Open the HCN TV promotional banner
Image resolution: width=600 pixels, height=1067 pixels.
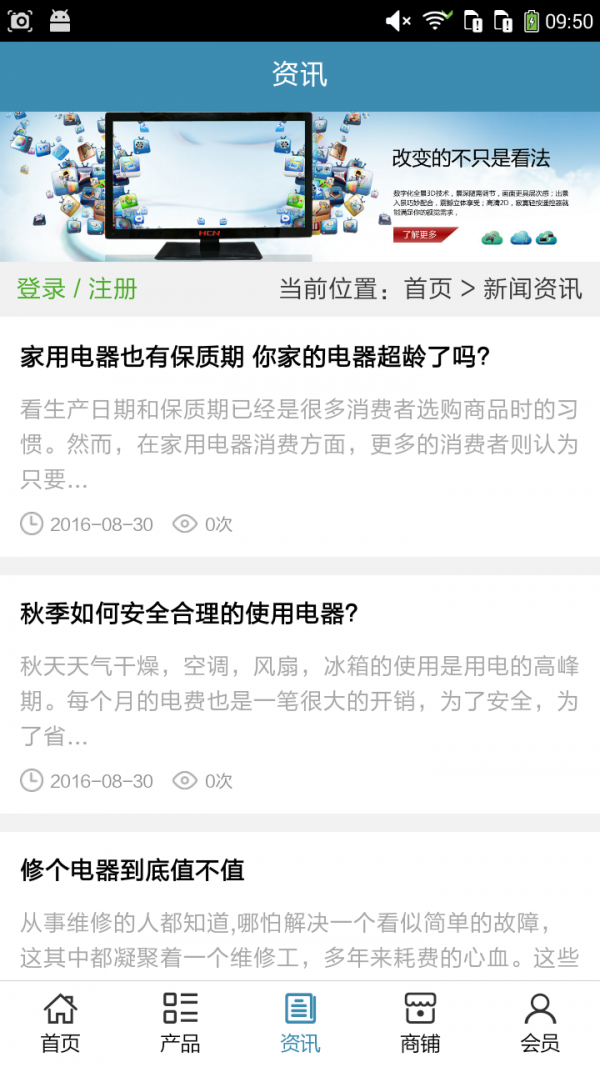(x=300, y=186)
